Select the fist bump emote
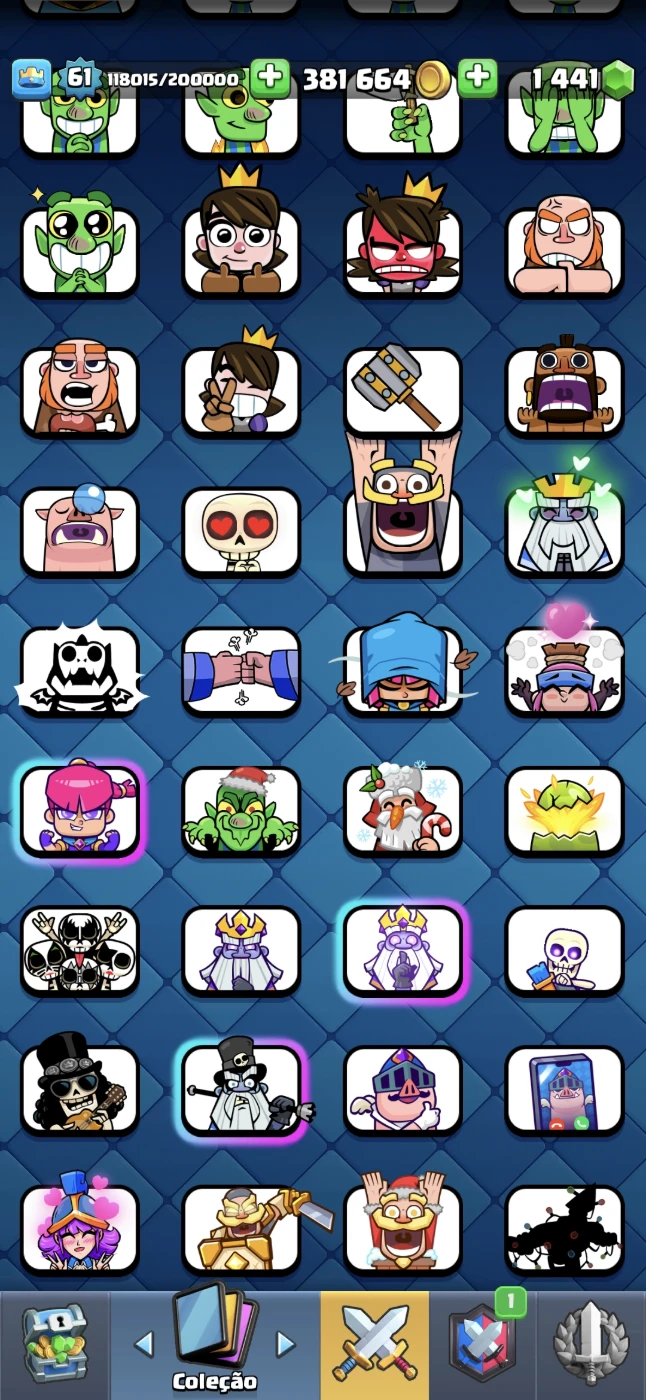The image size is (646, 1400). tap(241, 670)
